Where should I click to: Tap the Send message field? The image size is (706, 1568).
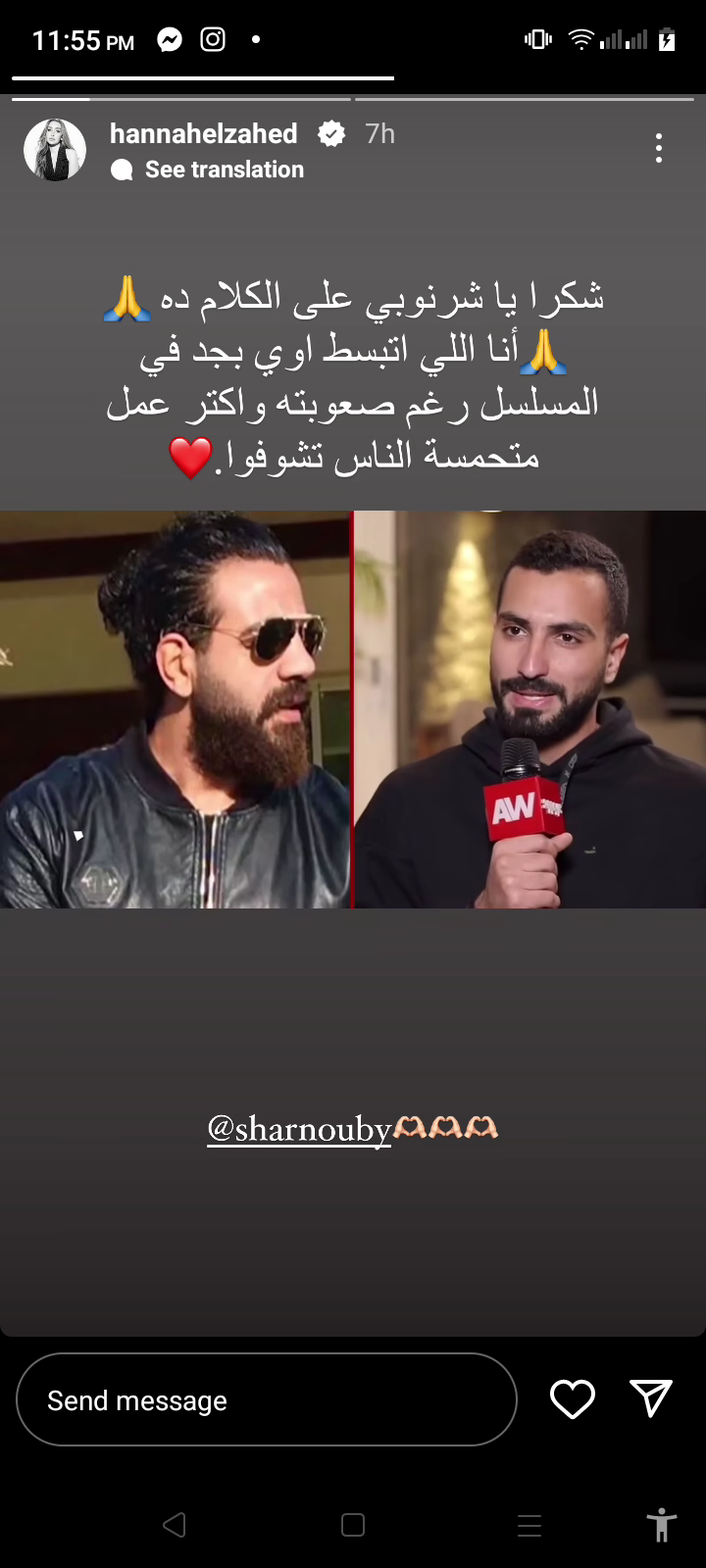coord(266,1399)
